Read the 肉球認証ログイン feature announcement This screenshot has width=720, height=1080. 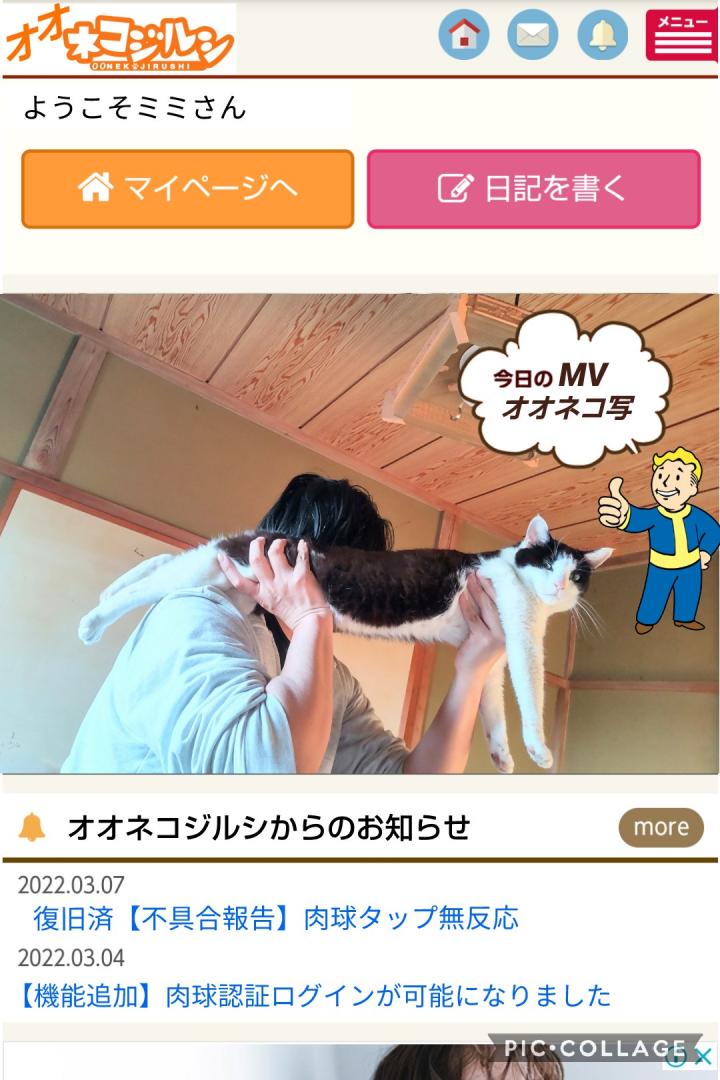(314, 995)
